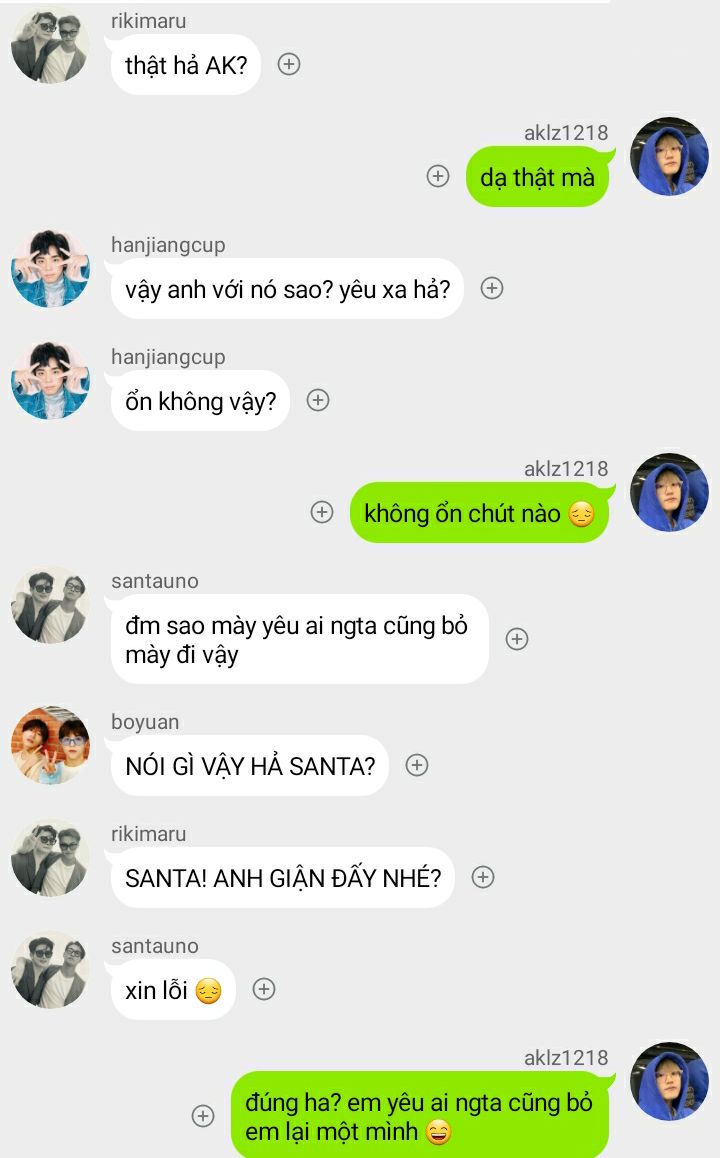Tap plus icon next to "SANTA! ANH GIẬN ĐẤY NHÉ?"
Image resolution: width=720 pixels, height=1158 pixels.
tap(483, 877)
